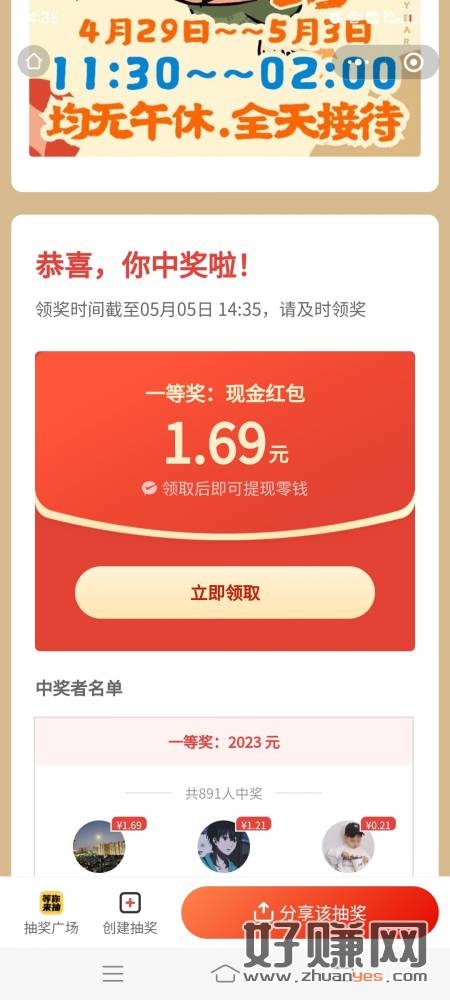This screenshot has width=450, height=1000.
Task: View the winner avatar with ¥1.69
Action: coord(99,846)
